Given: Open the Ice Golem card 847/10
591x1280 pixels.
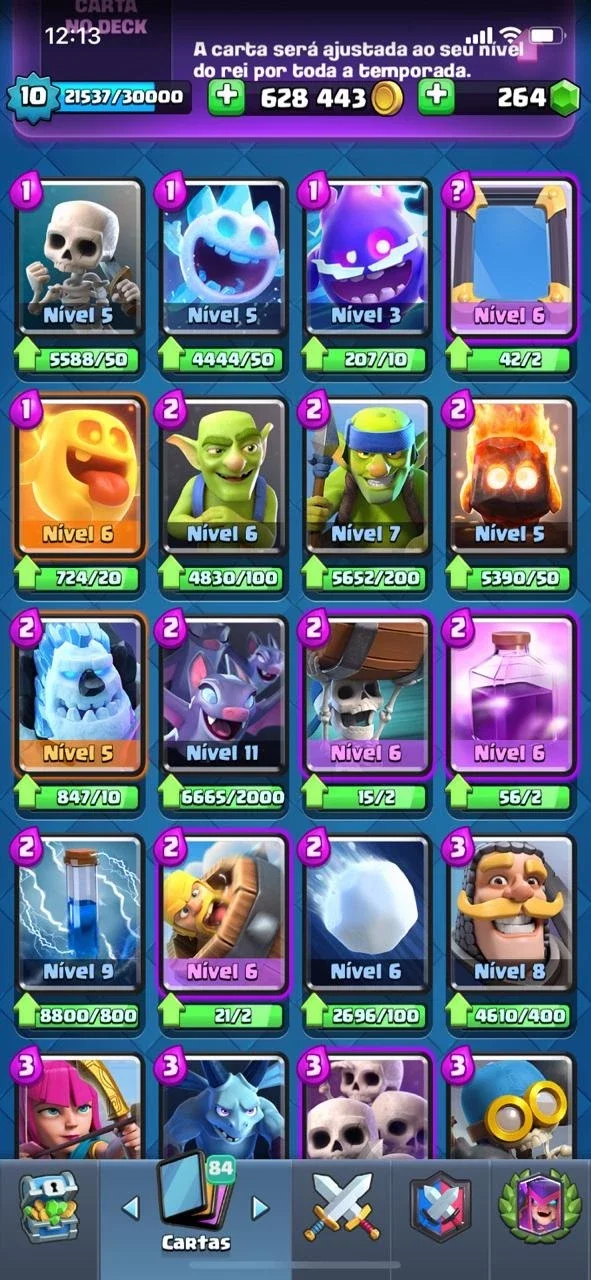Looking at the screenshot, I should pos(79,697).
